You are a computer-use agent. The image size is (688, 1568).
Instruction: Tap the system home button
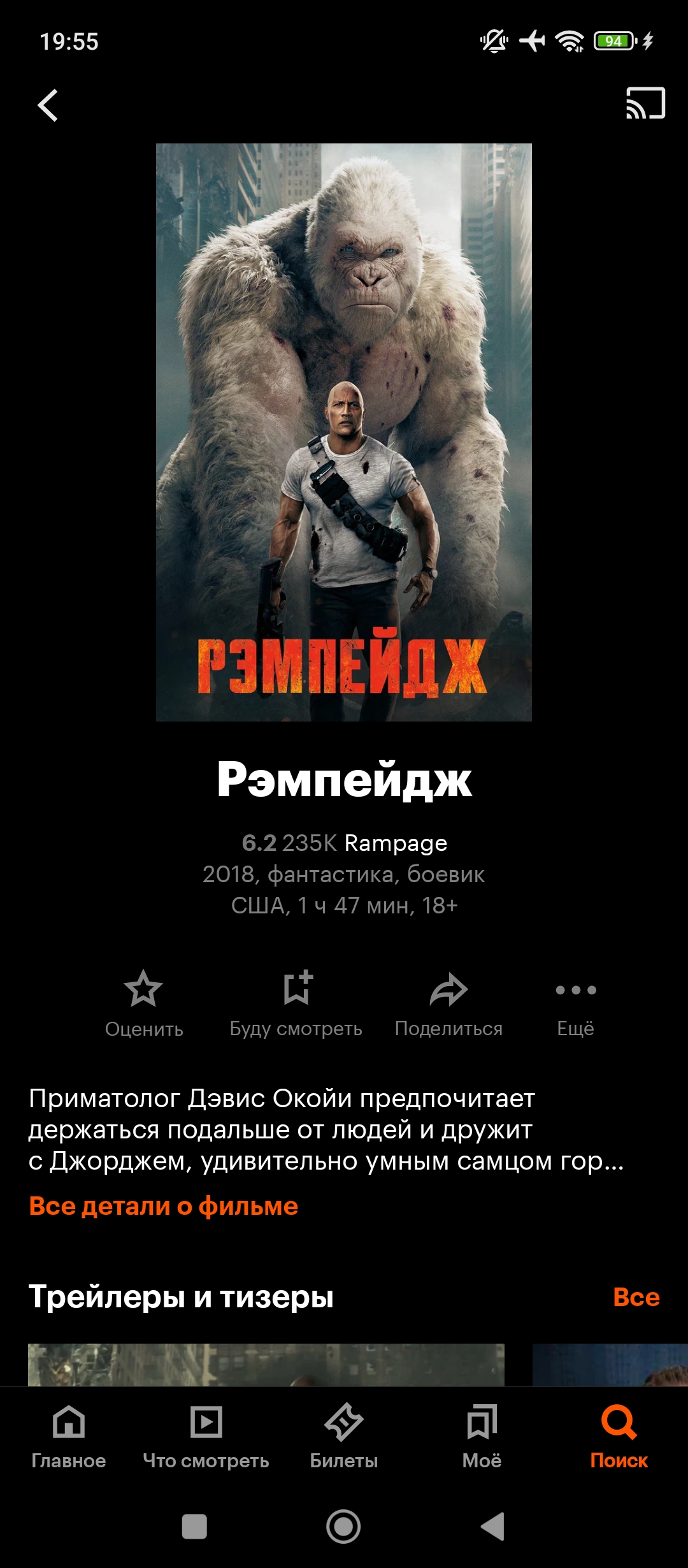click(x=343, y=1527)
